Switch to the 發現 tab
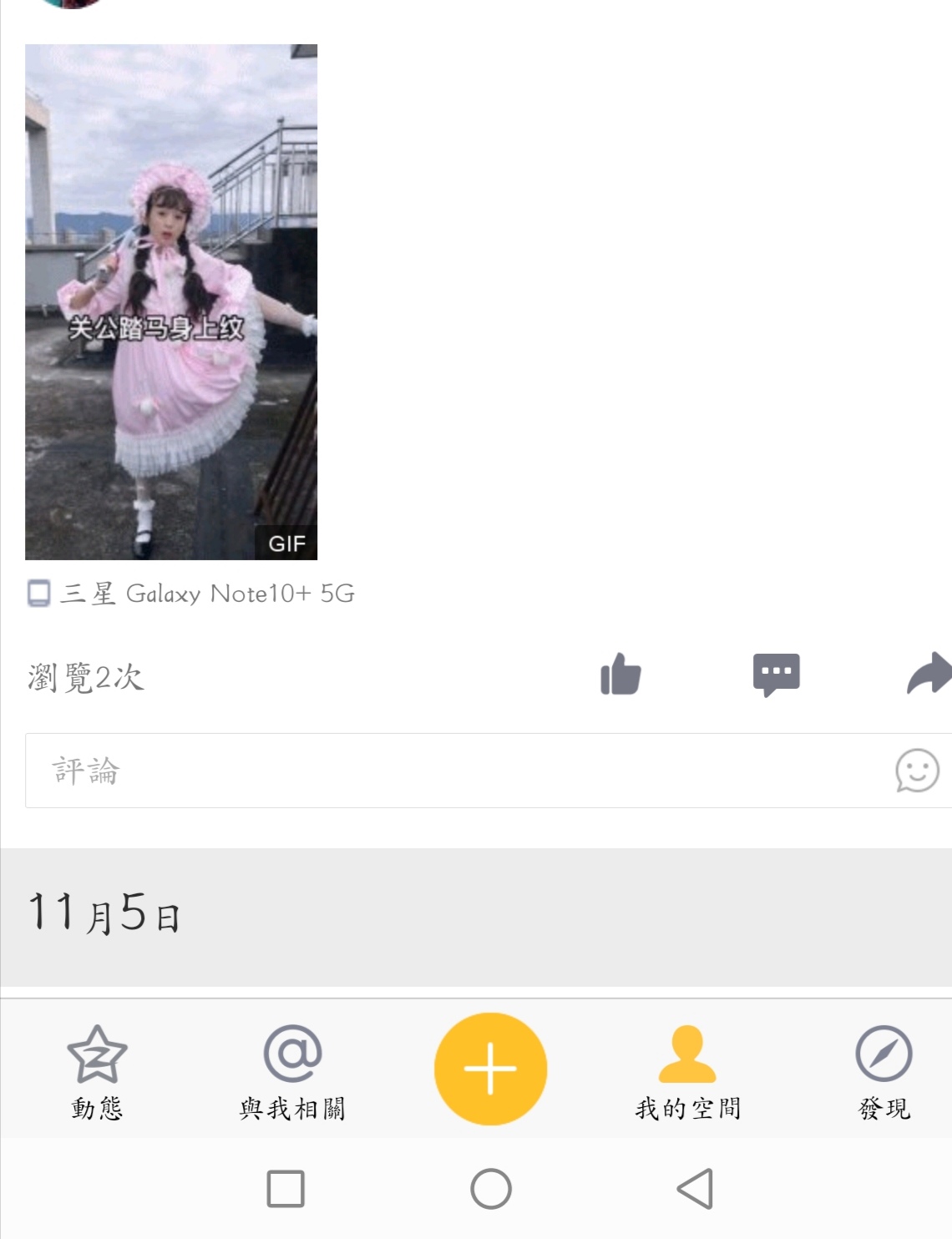This screenshot has height=1239, width=952. (884, 1073)
